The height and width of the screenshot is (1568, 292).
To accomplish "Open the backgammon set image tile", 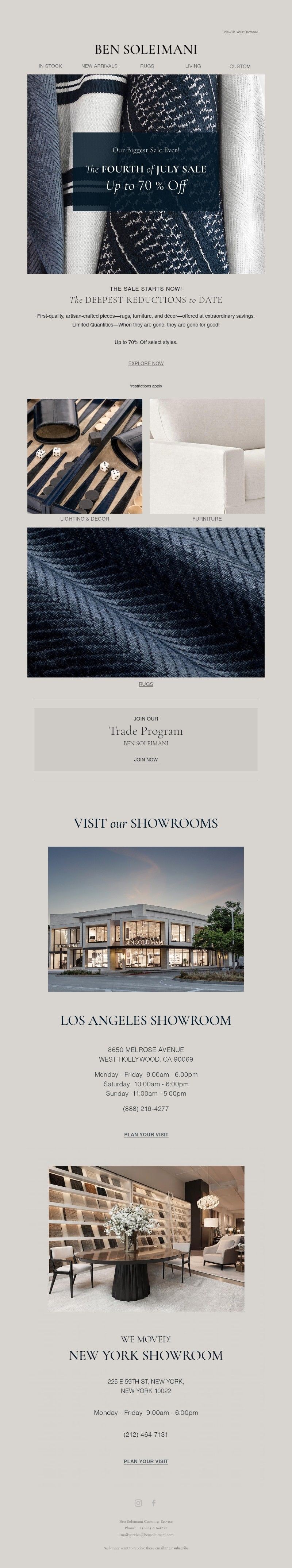I will (x=85, y=456).
